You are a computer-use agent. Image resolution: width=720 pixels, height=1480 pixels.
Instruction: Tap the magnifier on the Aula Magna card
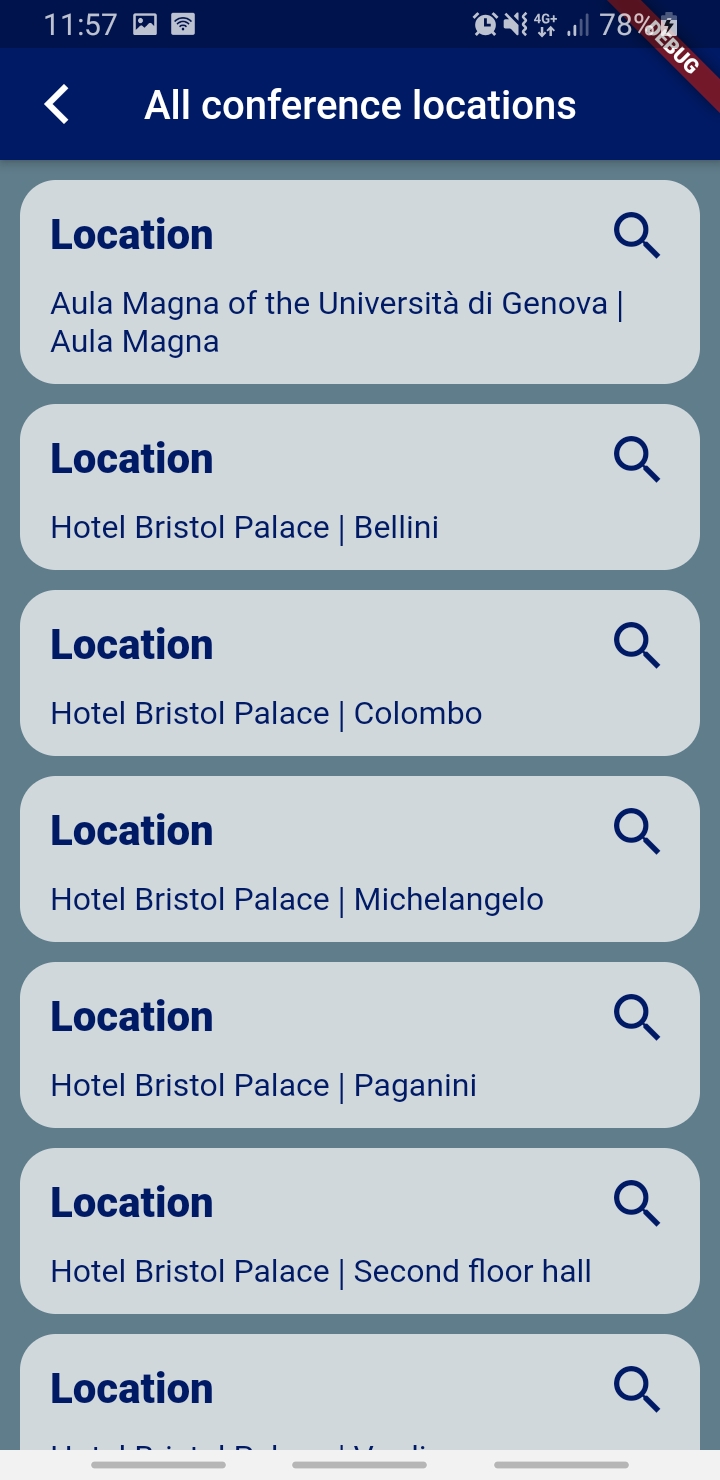(x=637, y=236)
